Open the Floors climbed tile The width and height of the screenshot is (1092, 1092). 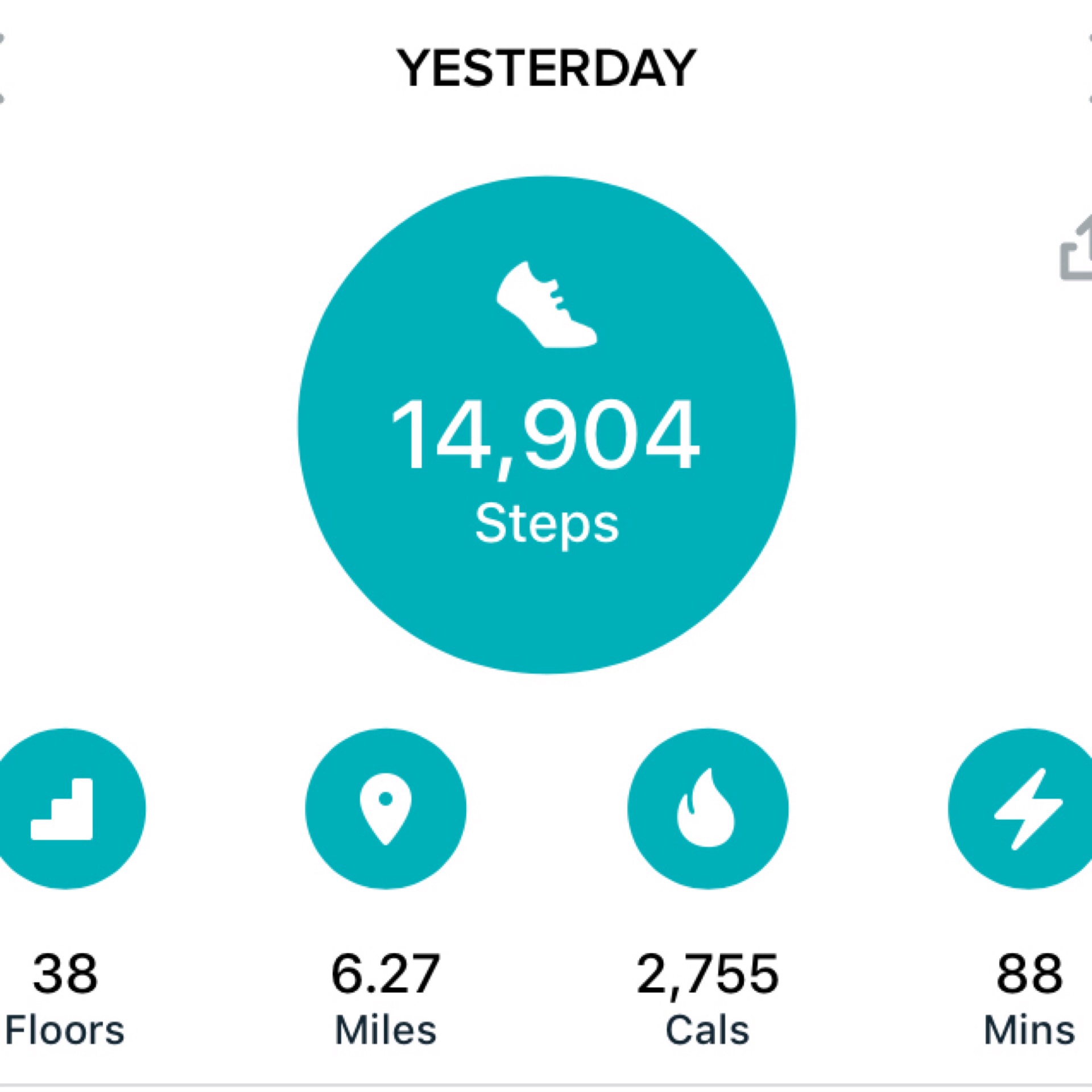pos(65,808)
